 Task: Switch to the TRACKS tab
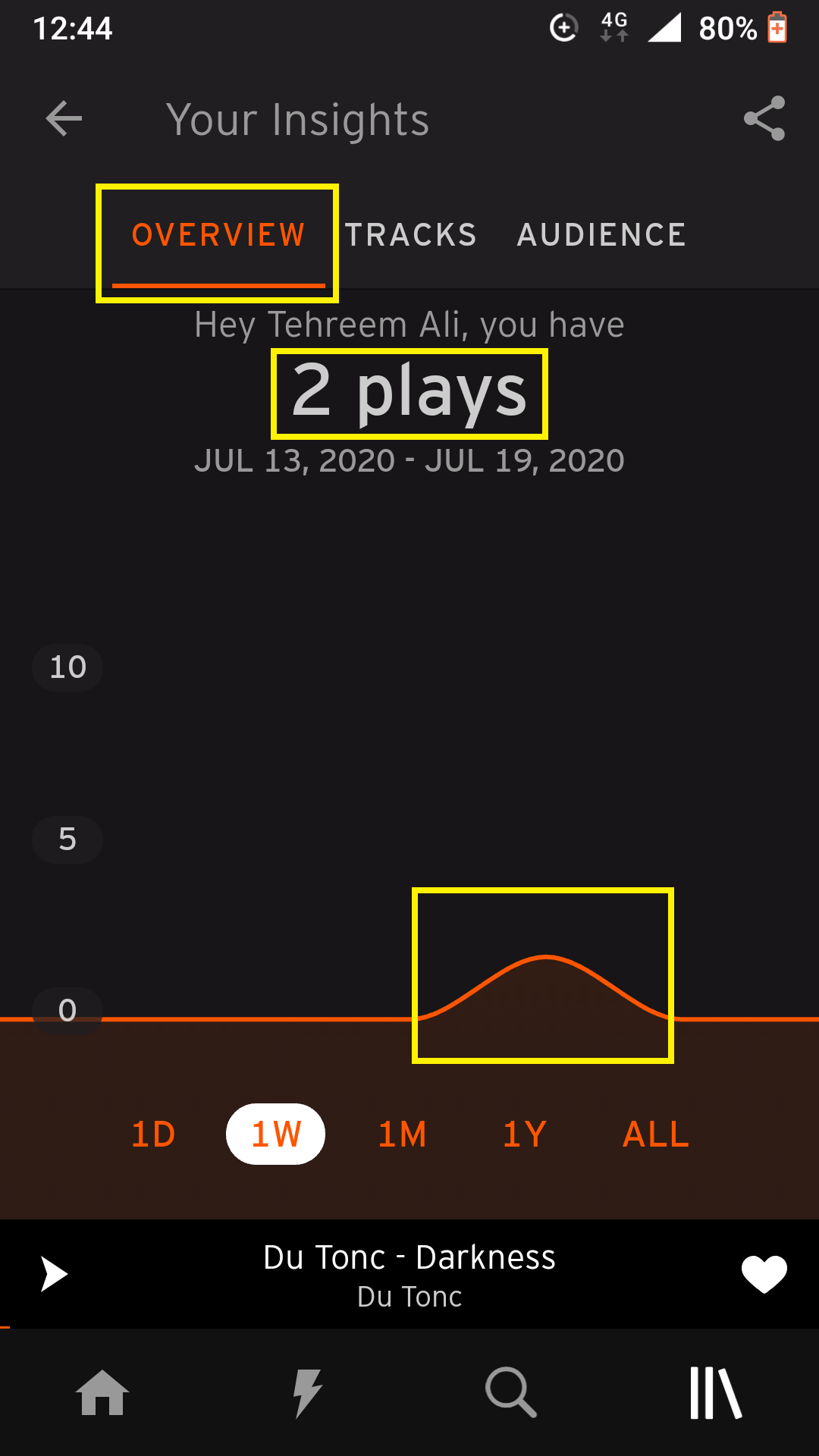pos(413,234)
